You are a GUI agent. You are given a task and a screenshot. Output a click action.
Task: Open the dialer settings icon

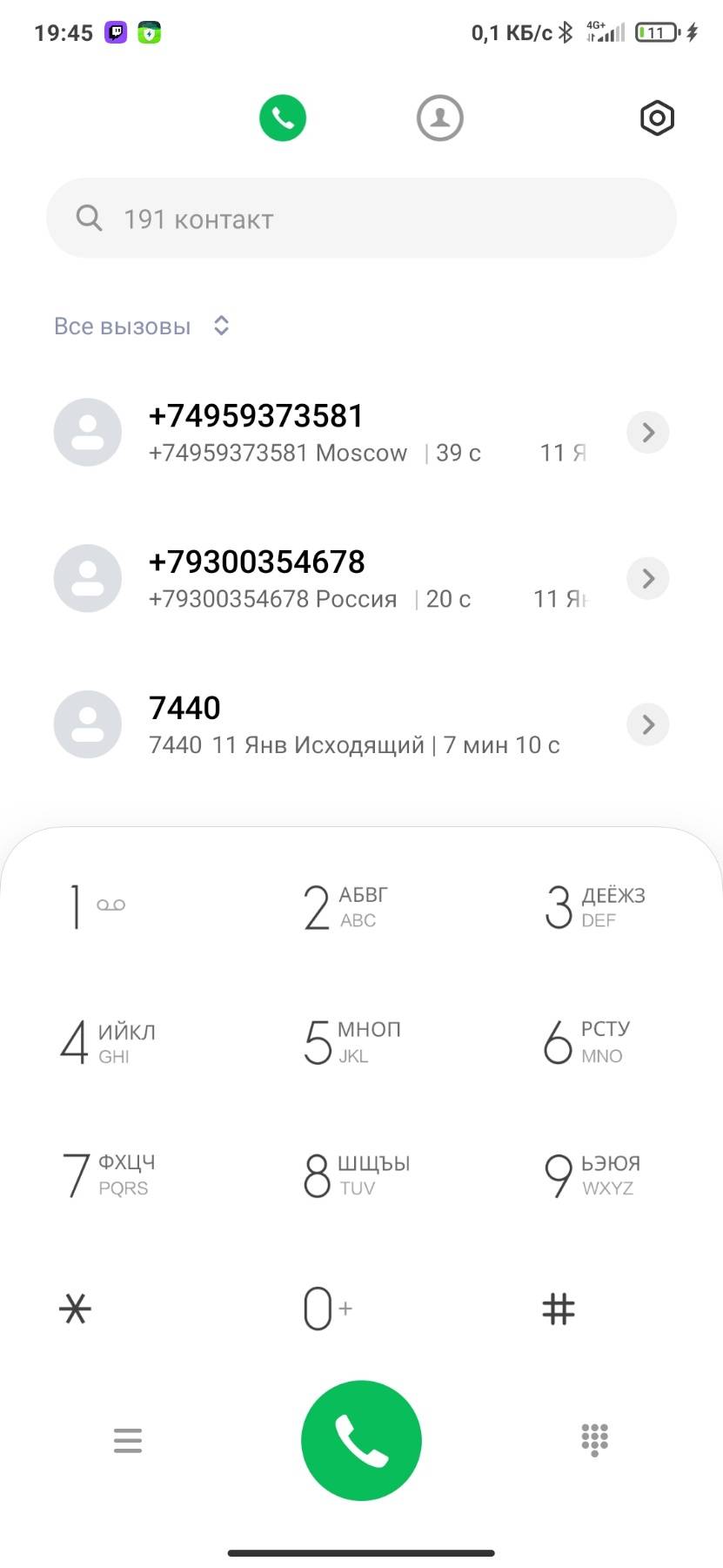[657, 118]
